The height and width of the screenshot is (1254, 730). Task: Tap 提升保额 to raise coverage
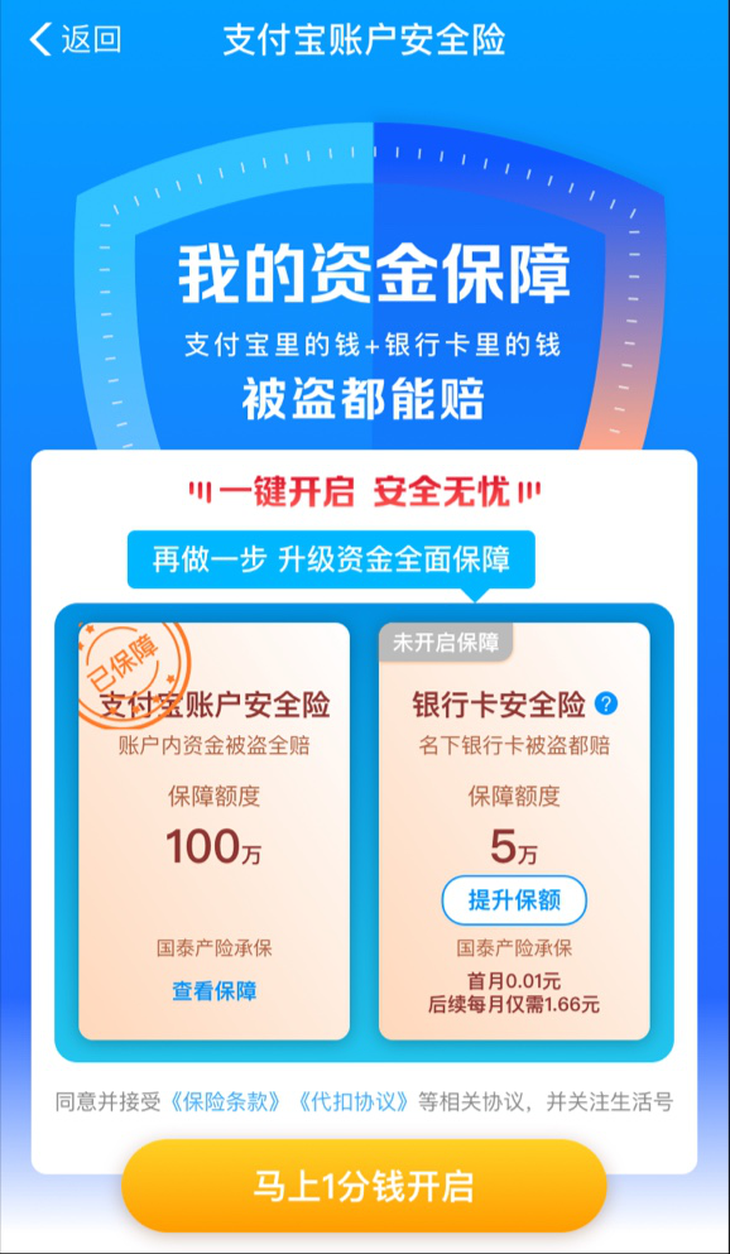pyautogui.click(x=514, y=900)
